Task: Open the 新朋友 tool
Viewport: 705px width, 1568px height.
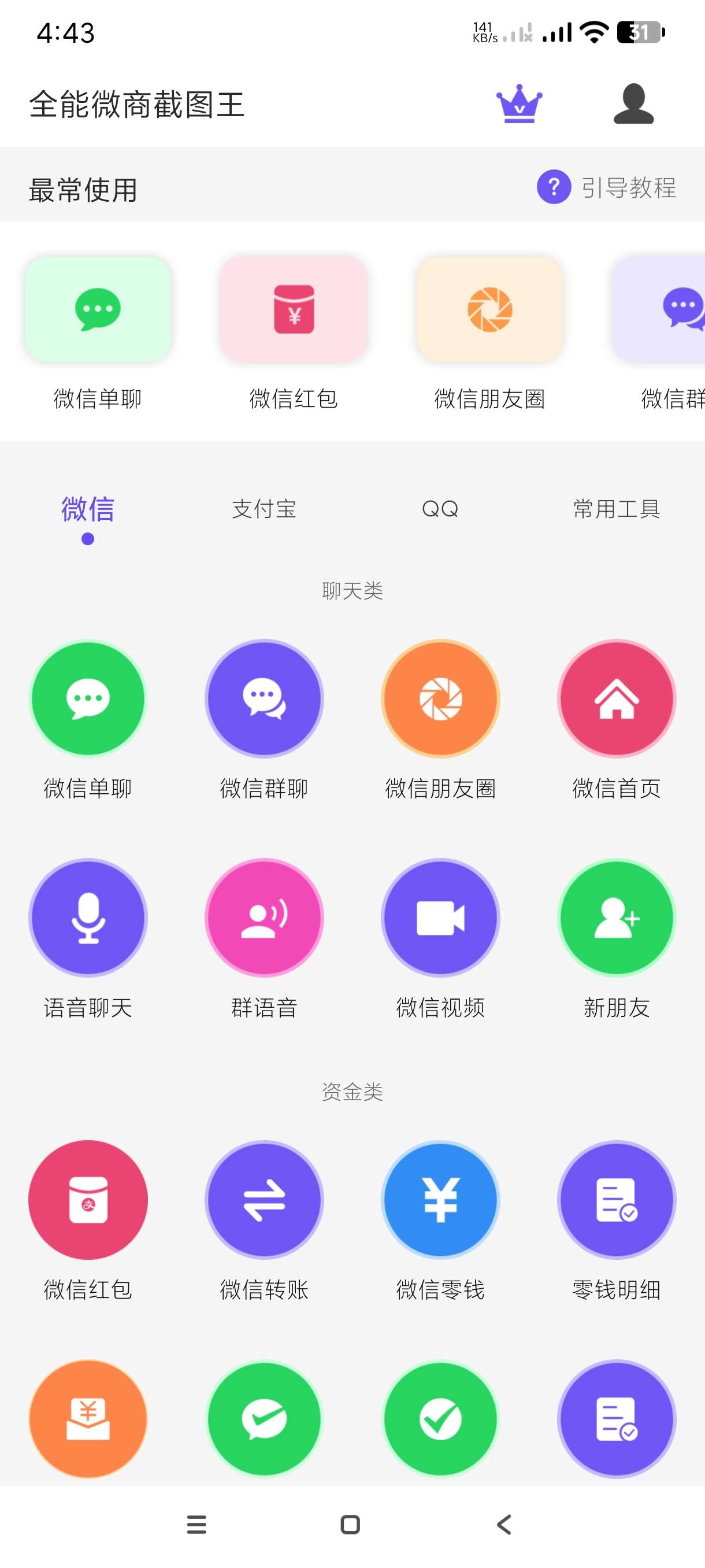Action: (616, 918)
